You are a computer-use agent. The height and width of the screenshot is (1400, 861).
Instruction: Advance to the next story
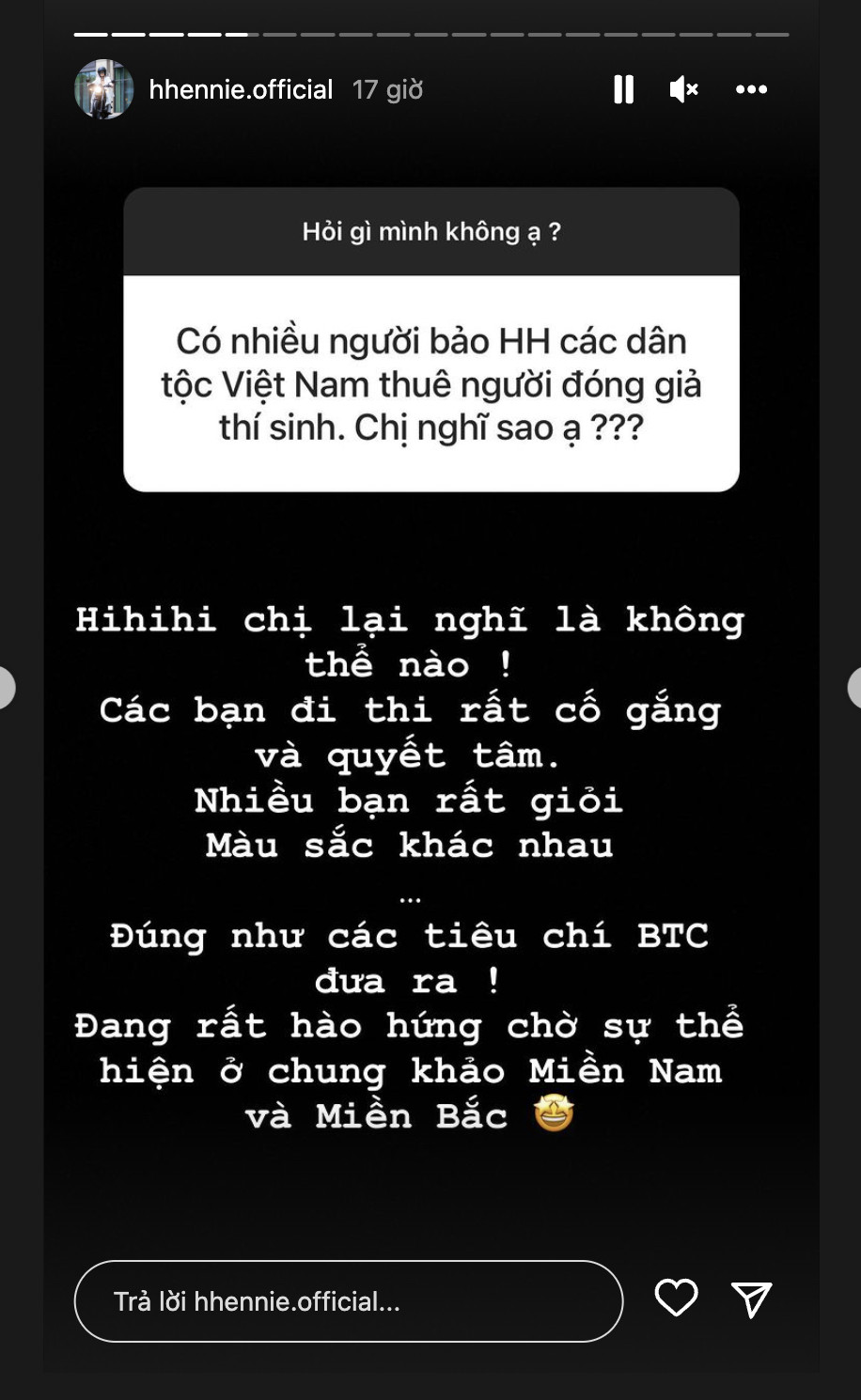852,688
